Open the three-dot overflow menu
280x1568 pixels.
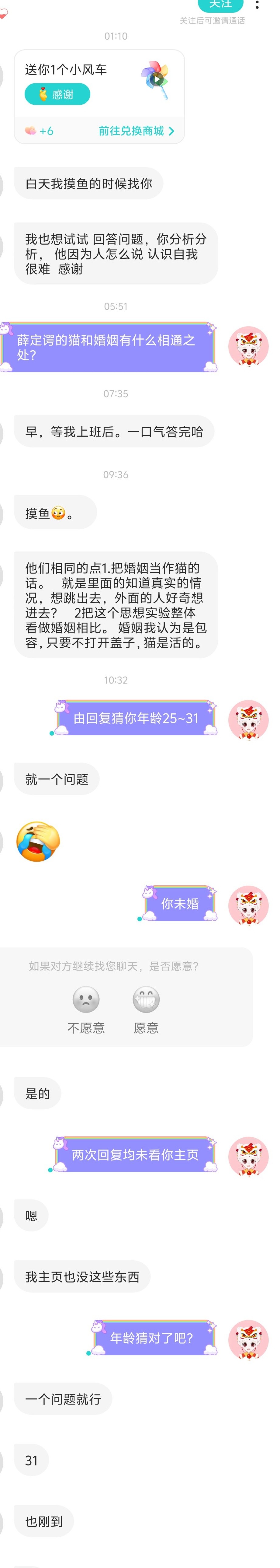point(258,5)
